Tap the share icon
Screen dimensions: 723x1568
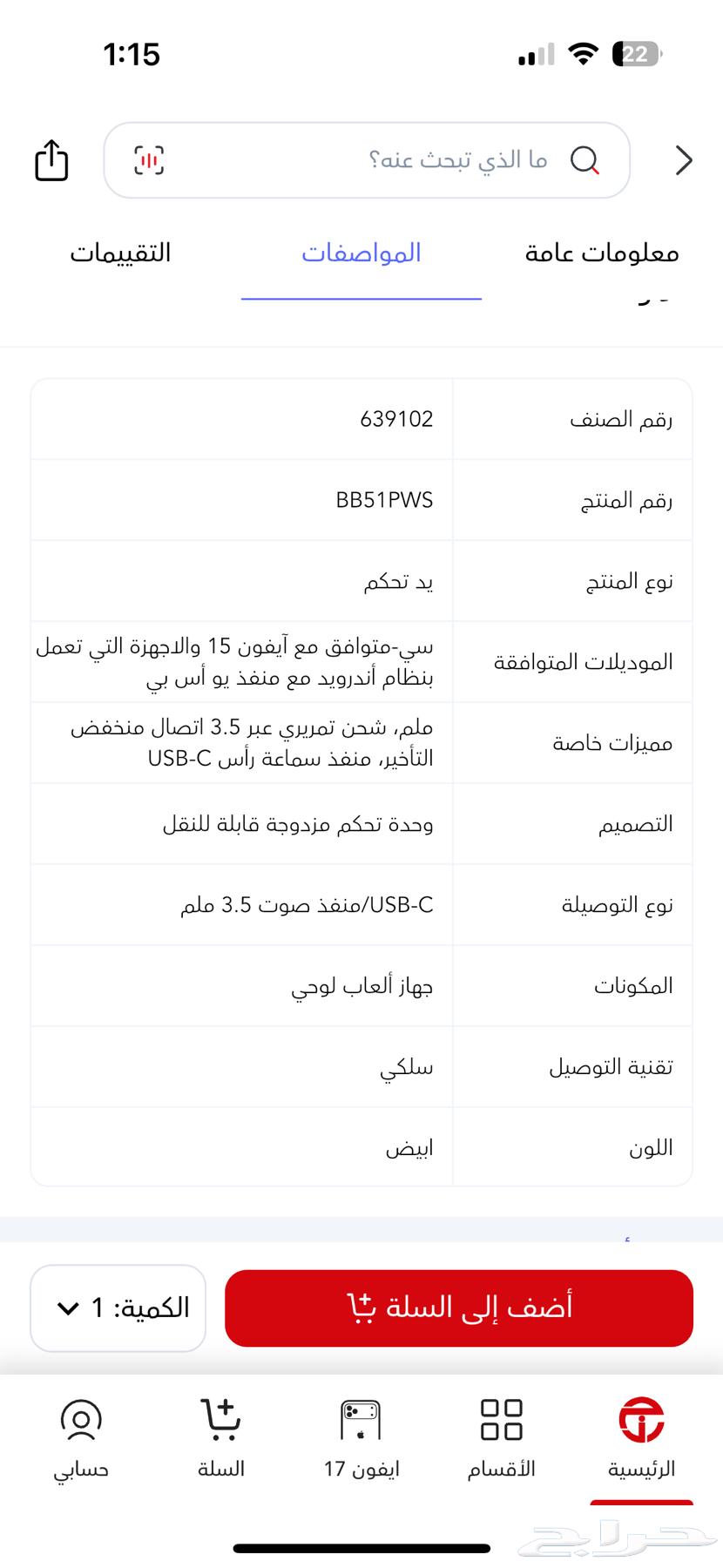tap(50, 160)
